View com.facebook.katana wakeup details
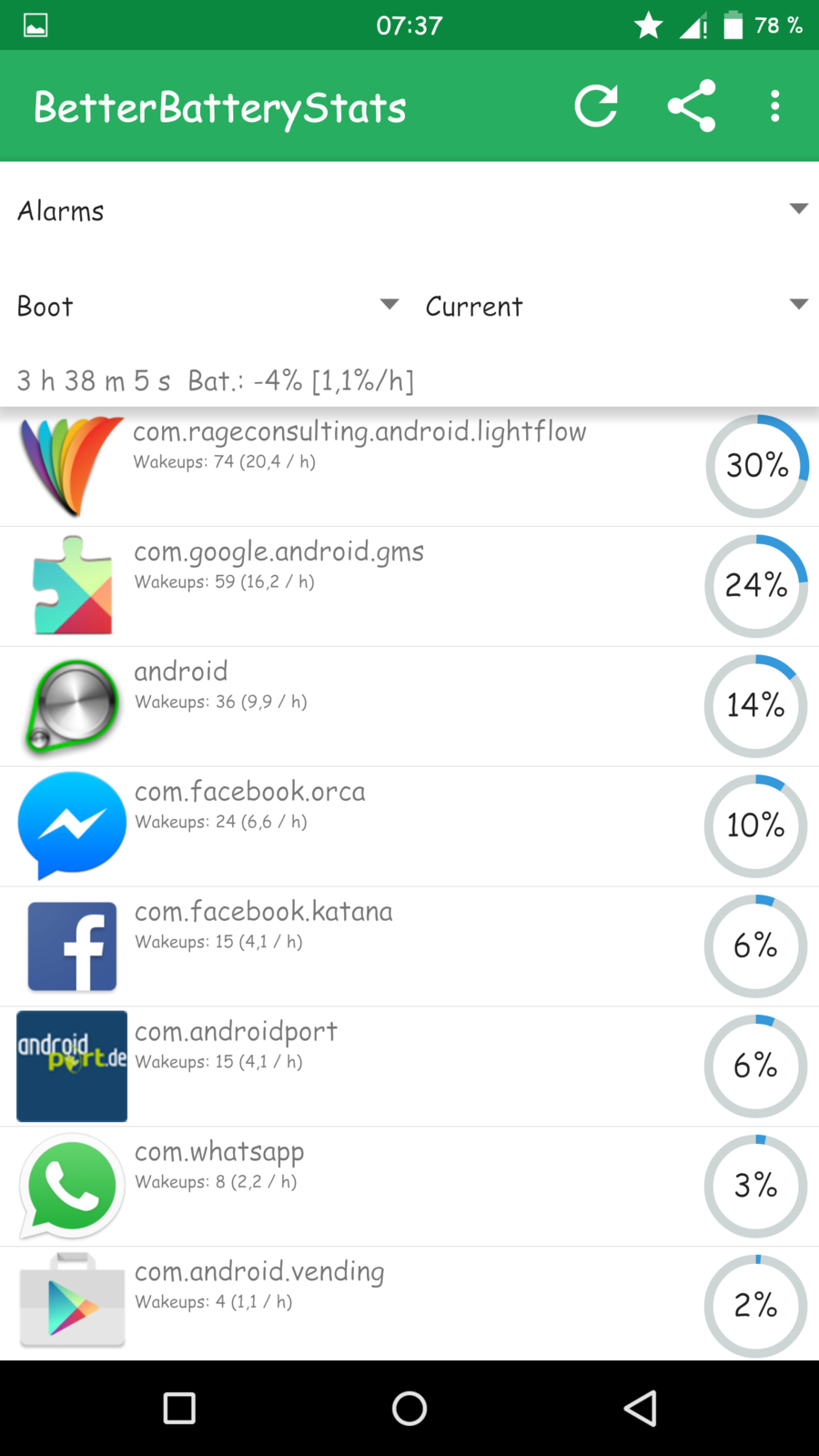This screenshot has width=819, height=1456. coord(409,946)
